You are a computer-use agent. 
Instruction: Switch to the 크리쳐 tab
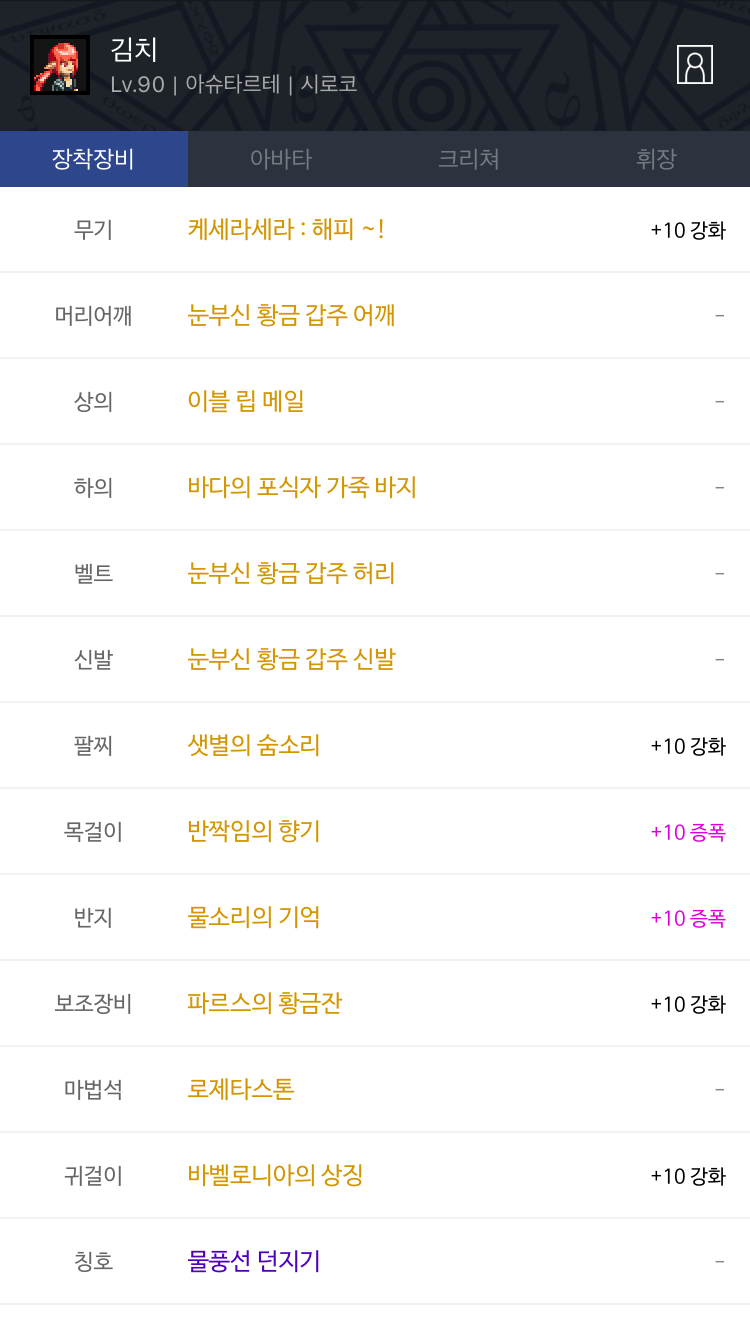(468, 159)
